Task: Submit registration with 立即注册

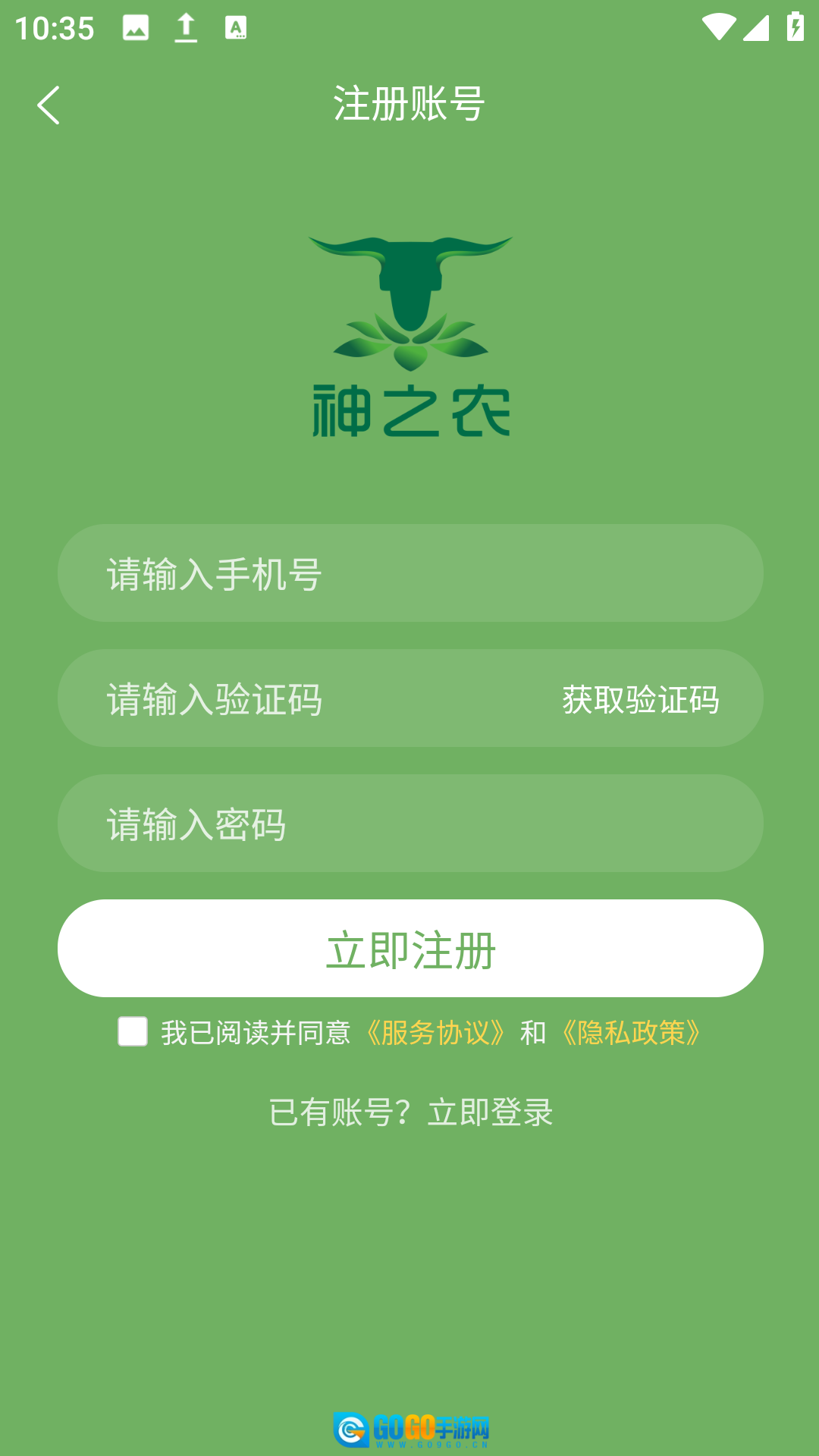Action: (409, 949)
